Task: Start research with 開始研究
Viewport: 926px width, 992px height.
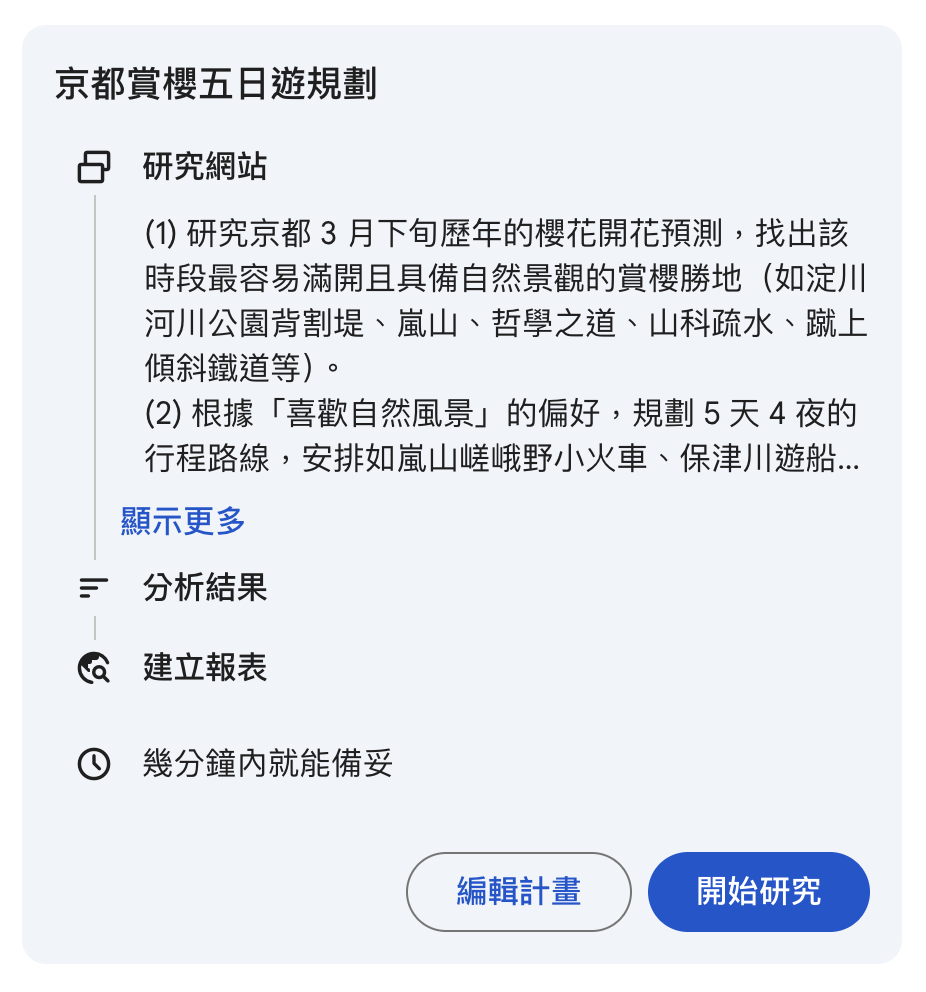Action: click(758, 891)
